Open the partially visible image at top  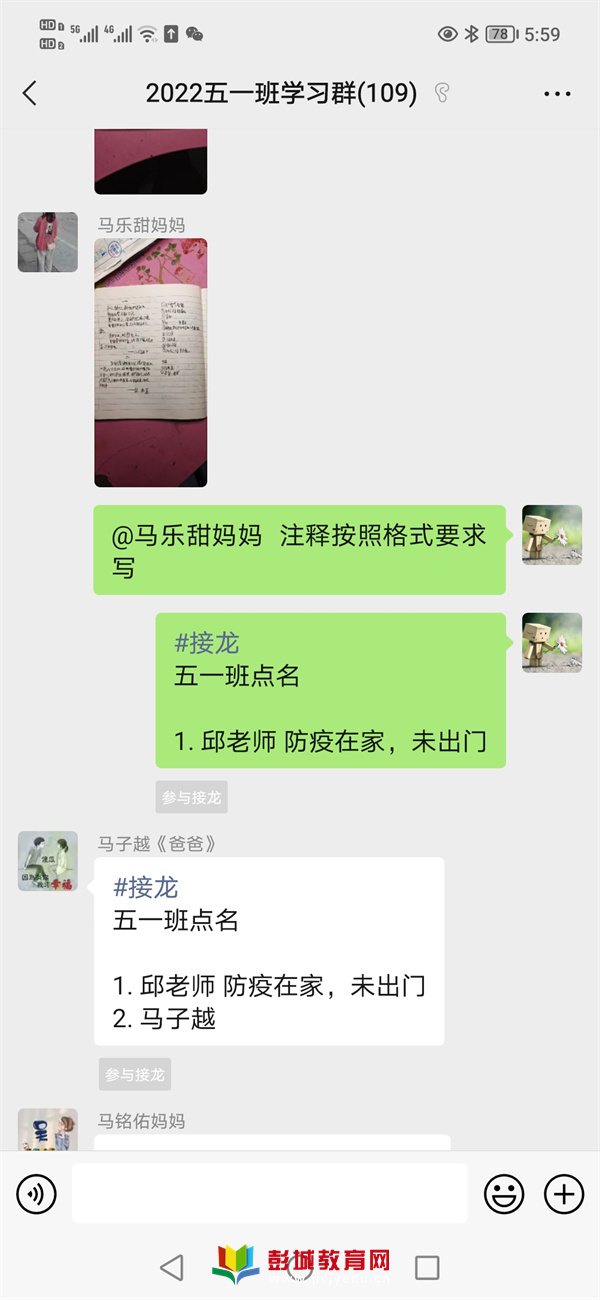151,160
